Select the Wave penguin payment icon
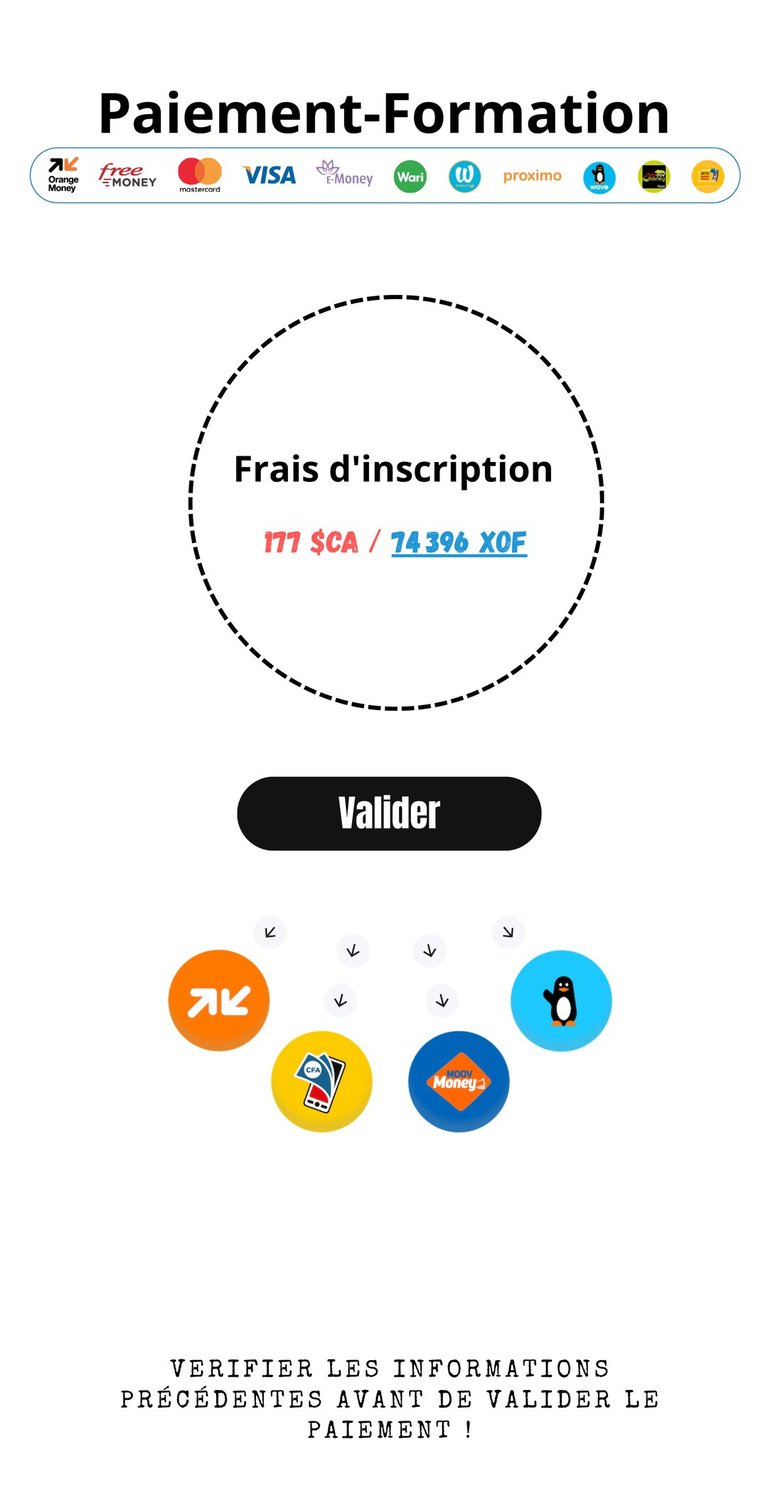Image resolution: width=768 pixels, height=1490 pixels. tap(561, 1000)
